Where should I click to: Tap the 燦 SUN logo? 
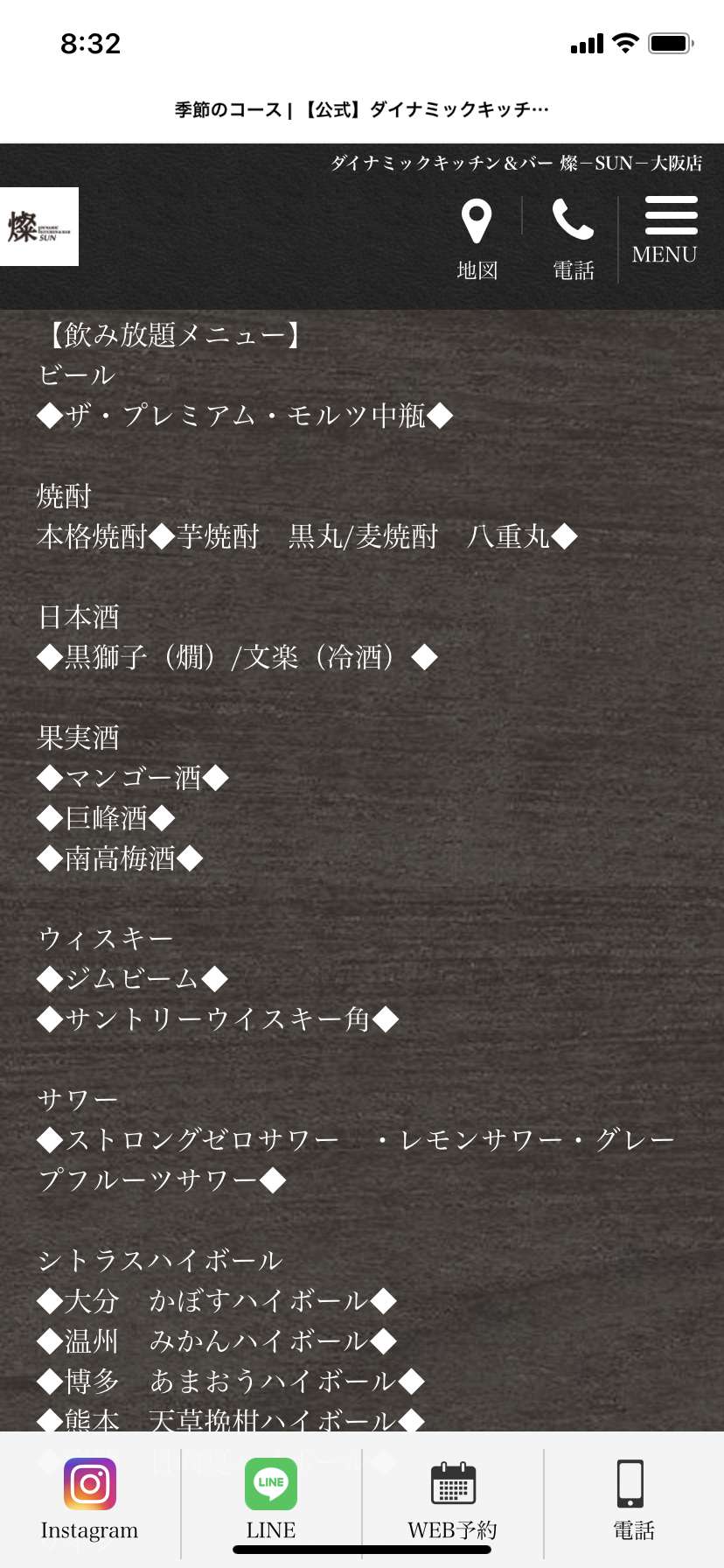pyautogui.click(x=39, y=227)
